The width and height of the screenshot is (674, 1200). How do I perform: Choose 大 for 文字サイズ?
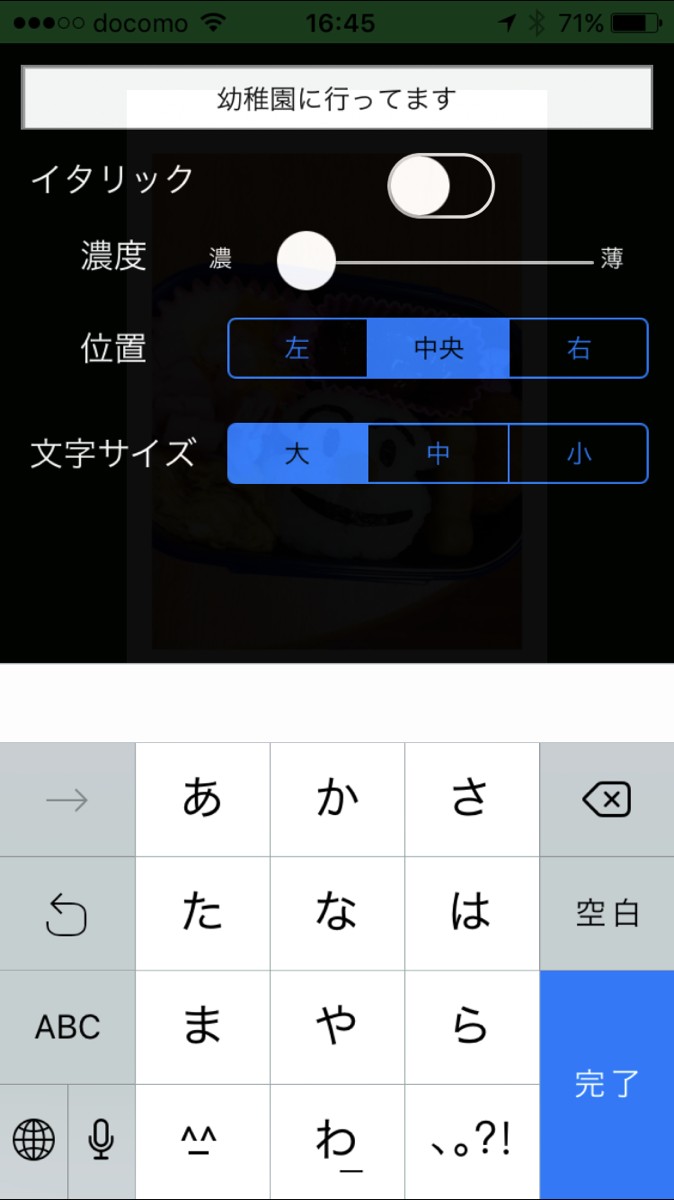coord(298,454)
